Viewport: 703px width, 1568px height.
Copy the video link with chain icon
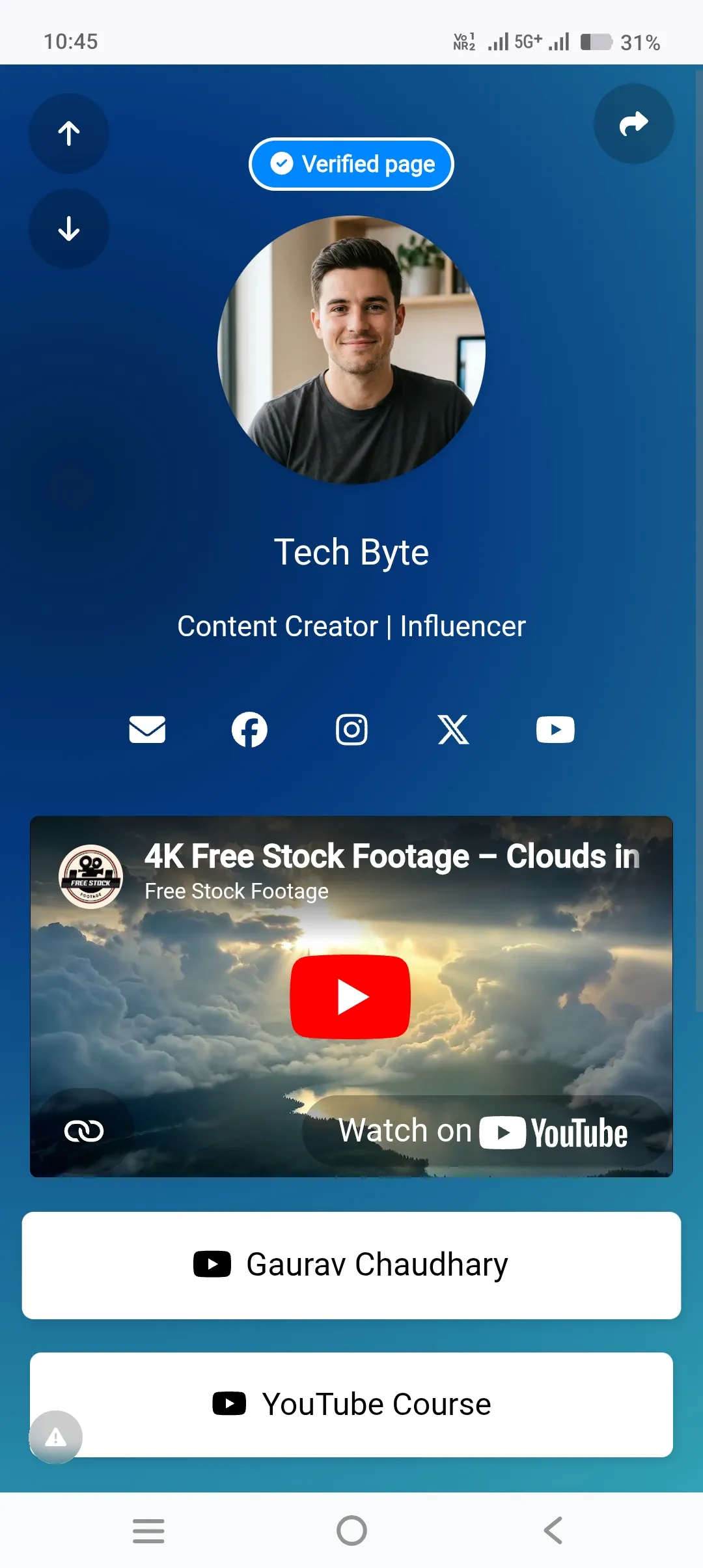click(x=84, y=1130)
